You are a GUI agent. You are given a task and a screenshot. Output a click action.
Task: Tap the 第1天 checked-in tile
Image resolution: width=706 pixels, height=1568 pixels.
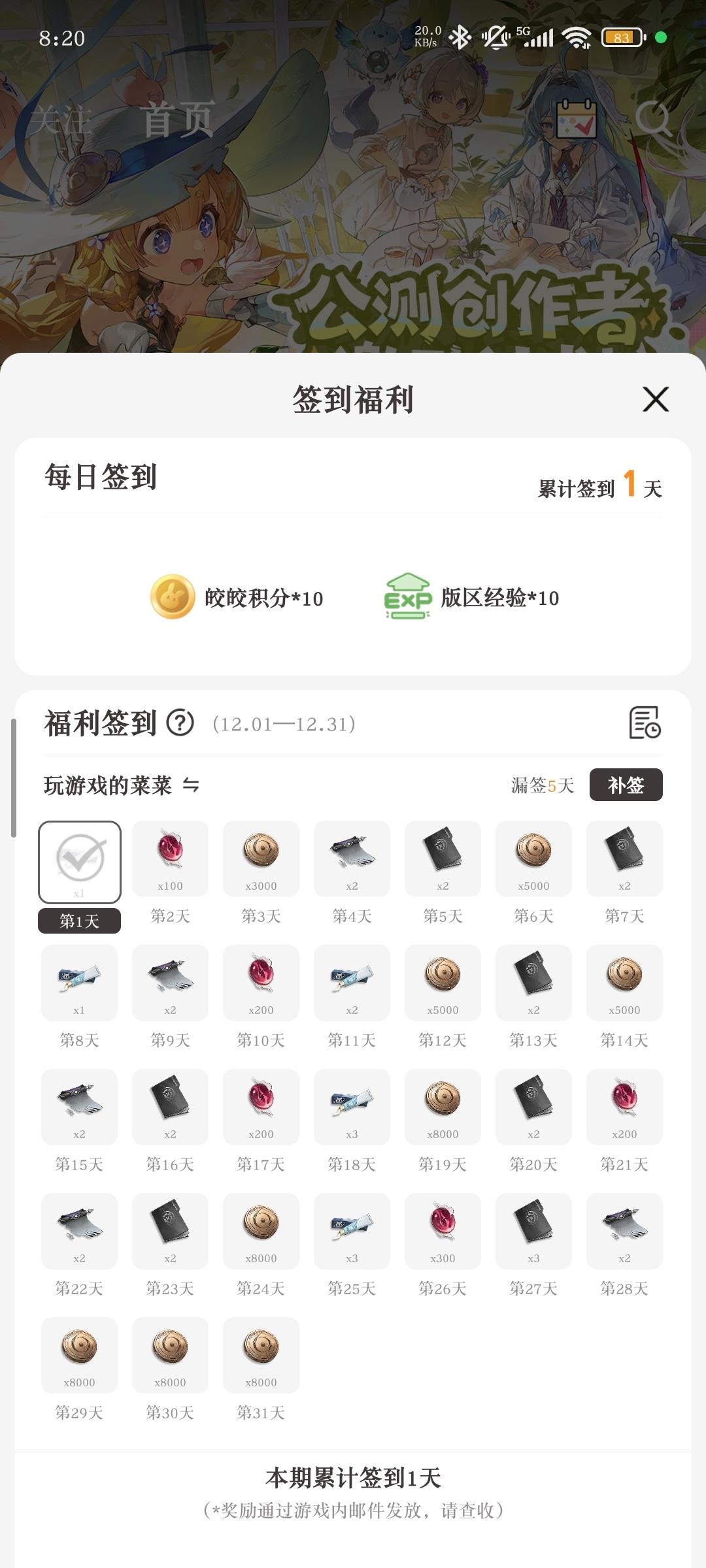[80, 862]
